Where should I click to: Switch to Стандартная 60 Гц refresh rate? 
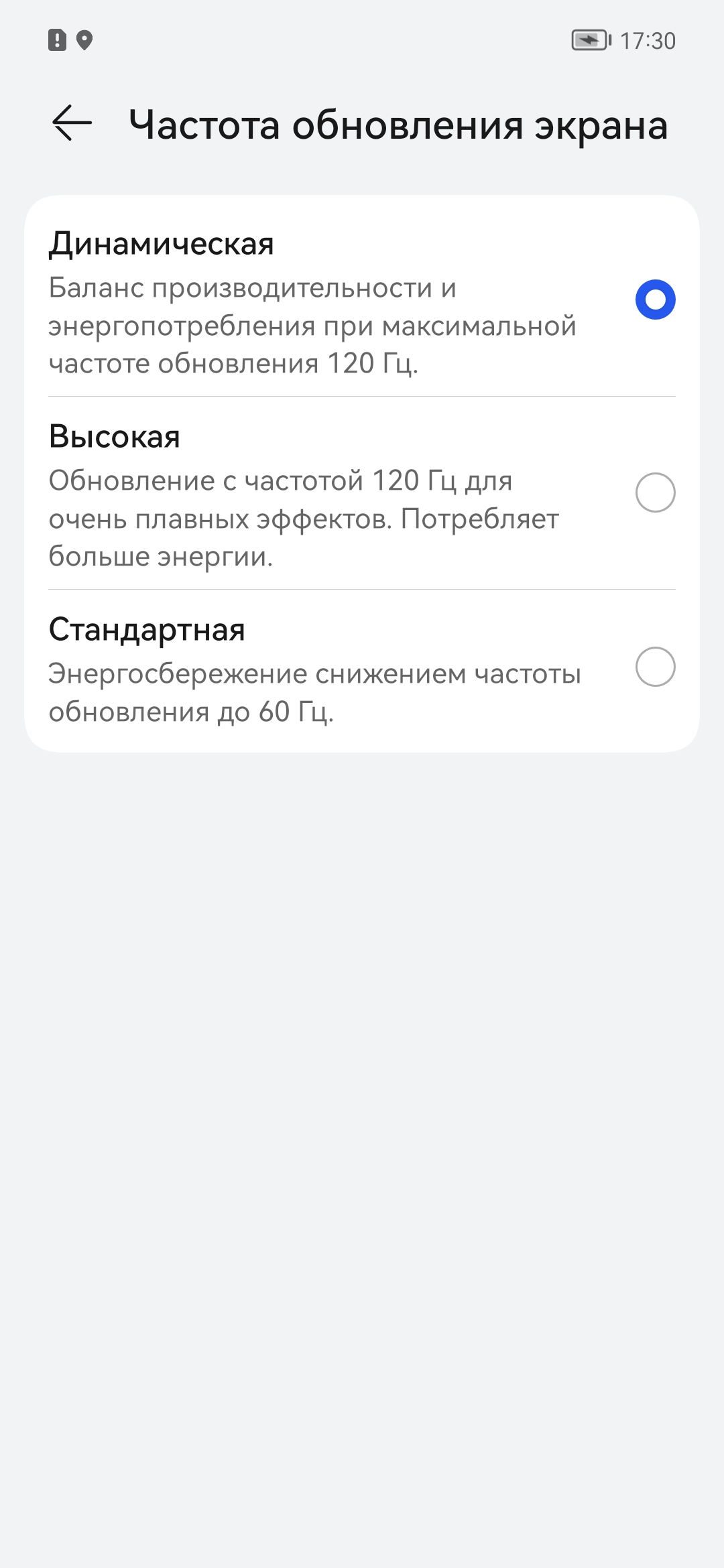pyautogui.click(x=654, y=667)
